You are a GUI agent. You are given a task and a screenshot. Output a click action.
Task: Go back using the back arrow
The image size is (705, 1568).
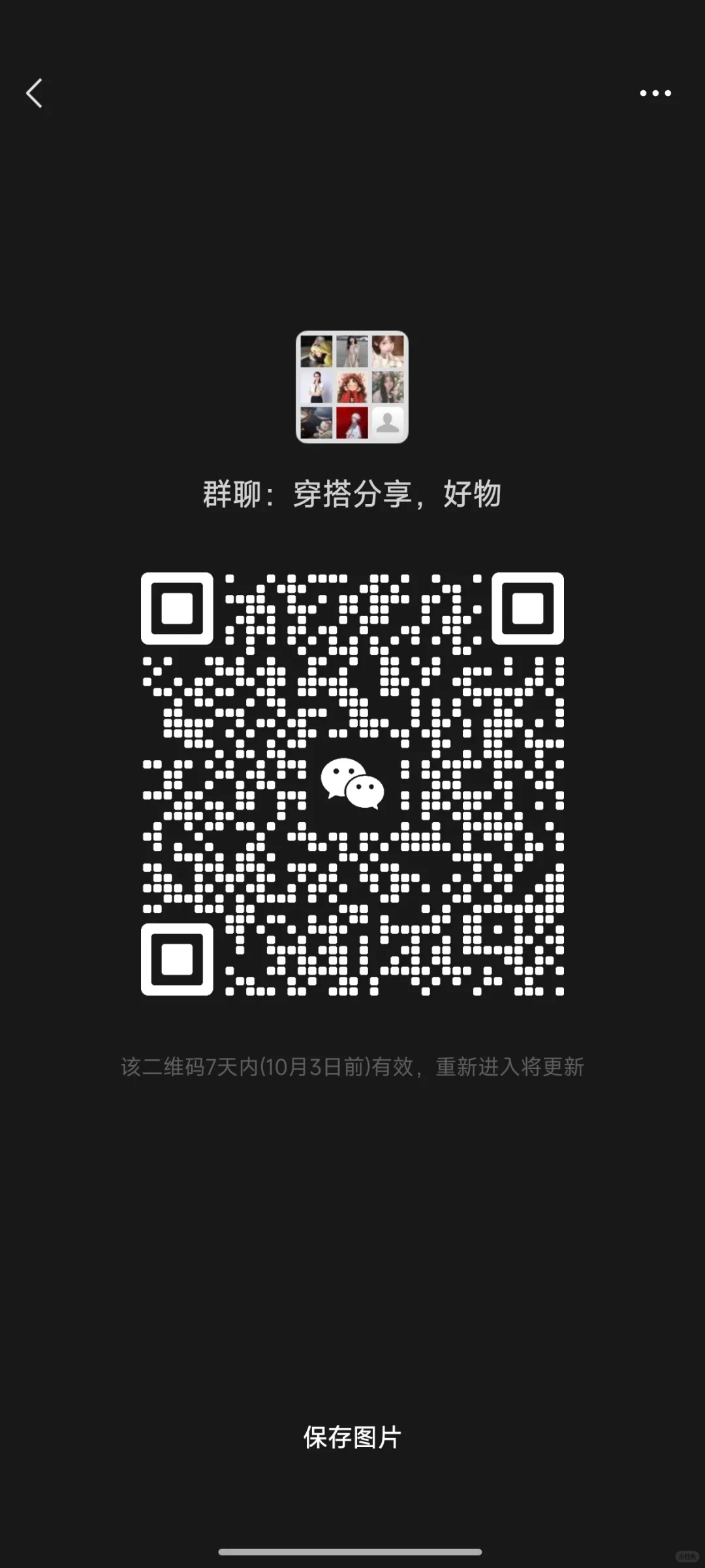coord(35,93)
